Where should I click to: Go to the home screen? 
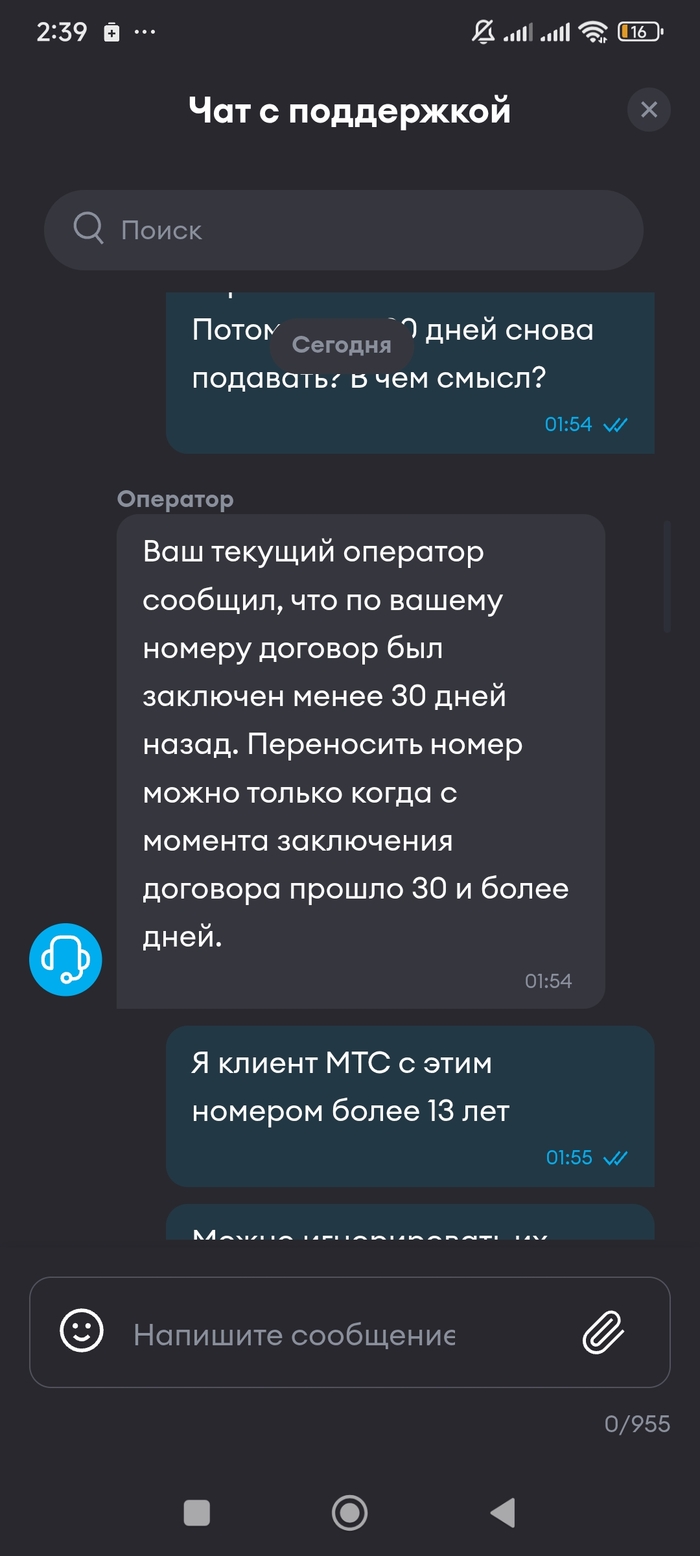tap(349, 1513)
